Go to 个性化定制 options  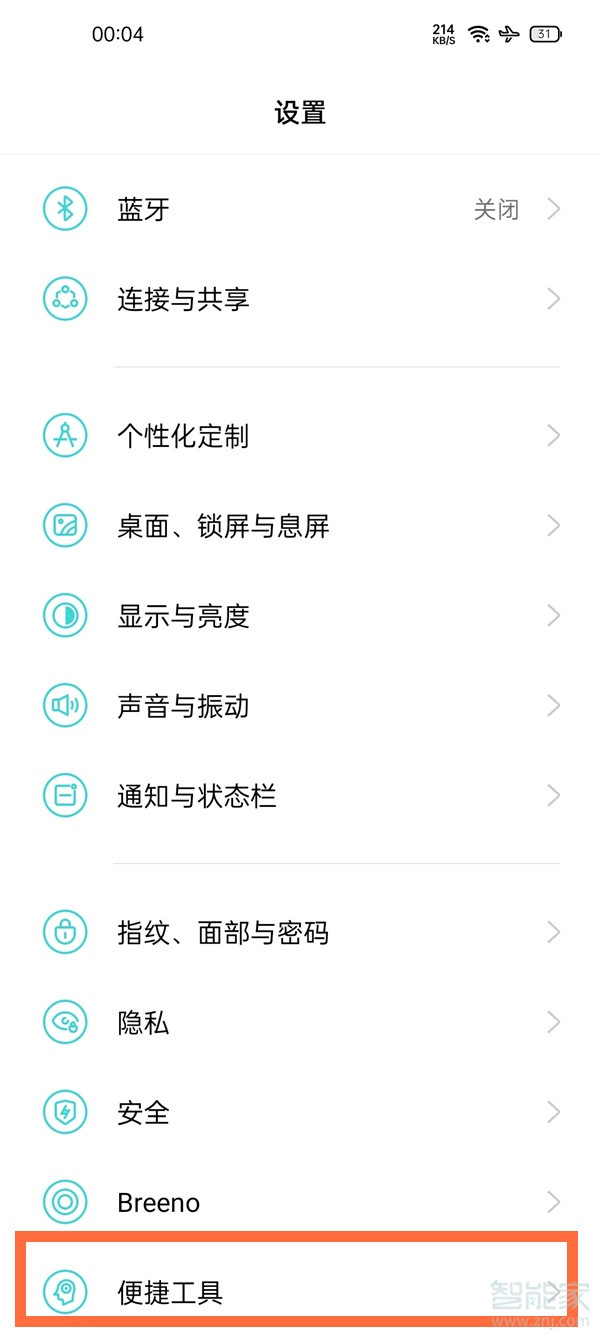click(300, 437)
